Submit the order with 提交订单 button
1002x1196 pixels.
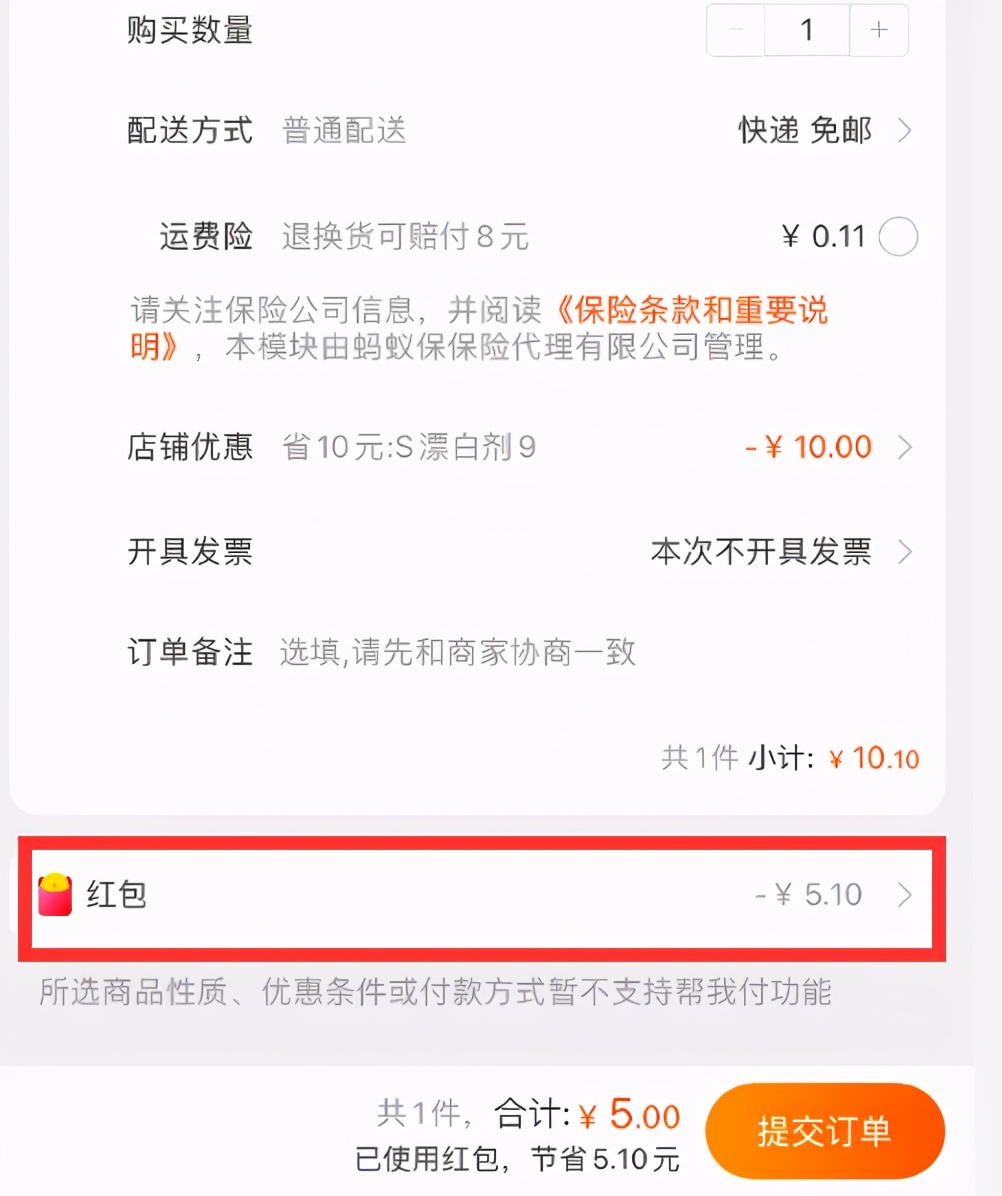coord(826,1130)
